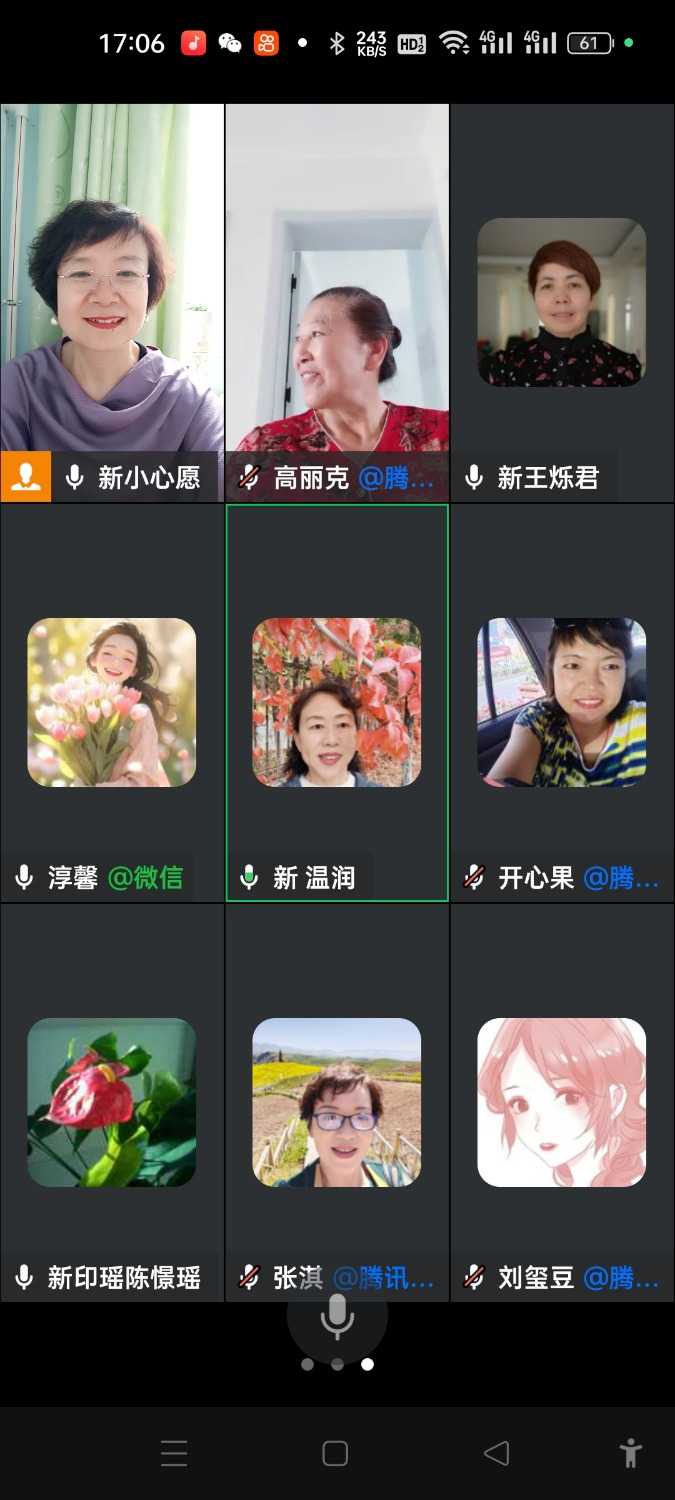675x1500 pixels.
Task: Tap the highlighted tile of 新 温润
Action: [x=337, y=702]
